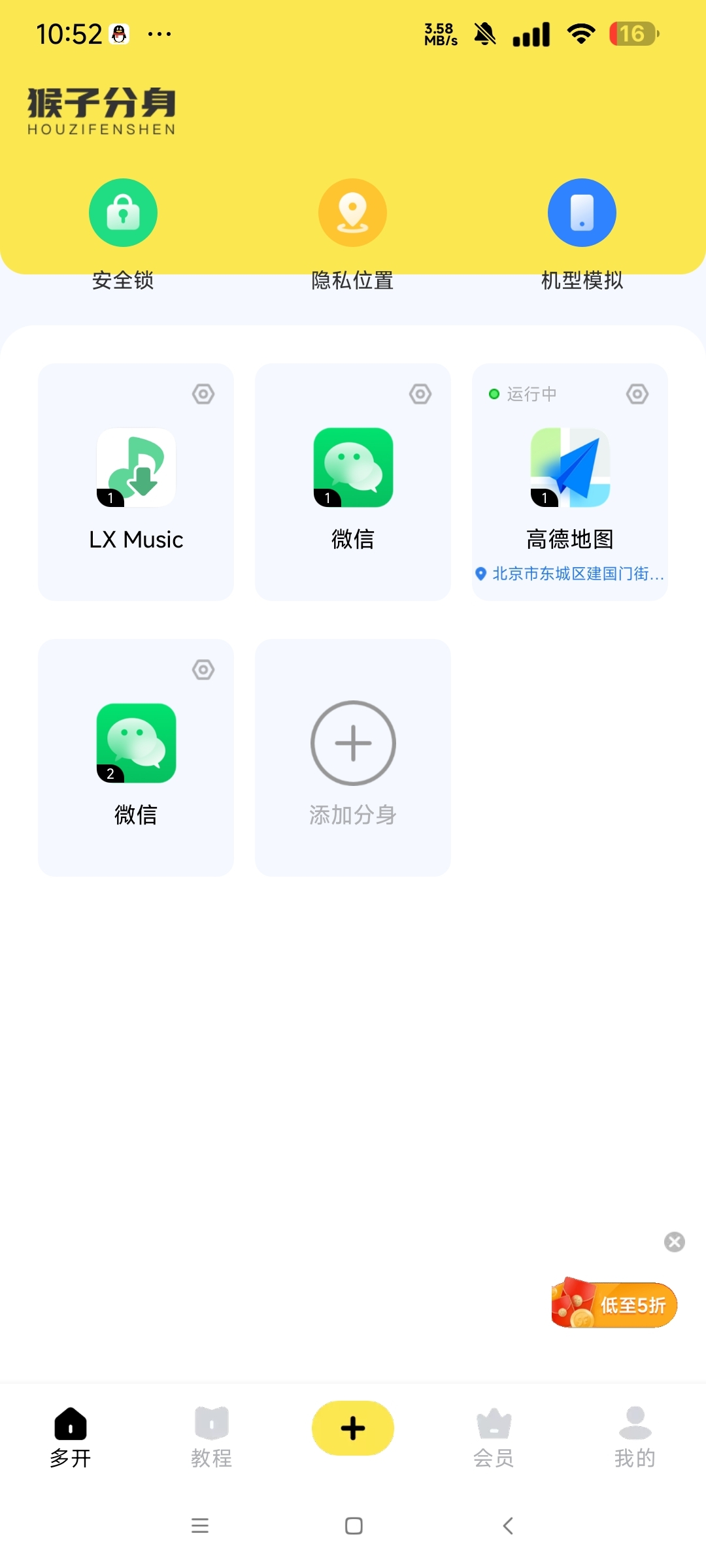The image size is (706, 1568).
Task: Open settings gear on 微信 clone 2 card
Action: (203, 670)
